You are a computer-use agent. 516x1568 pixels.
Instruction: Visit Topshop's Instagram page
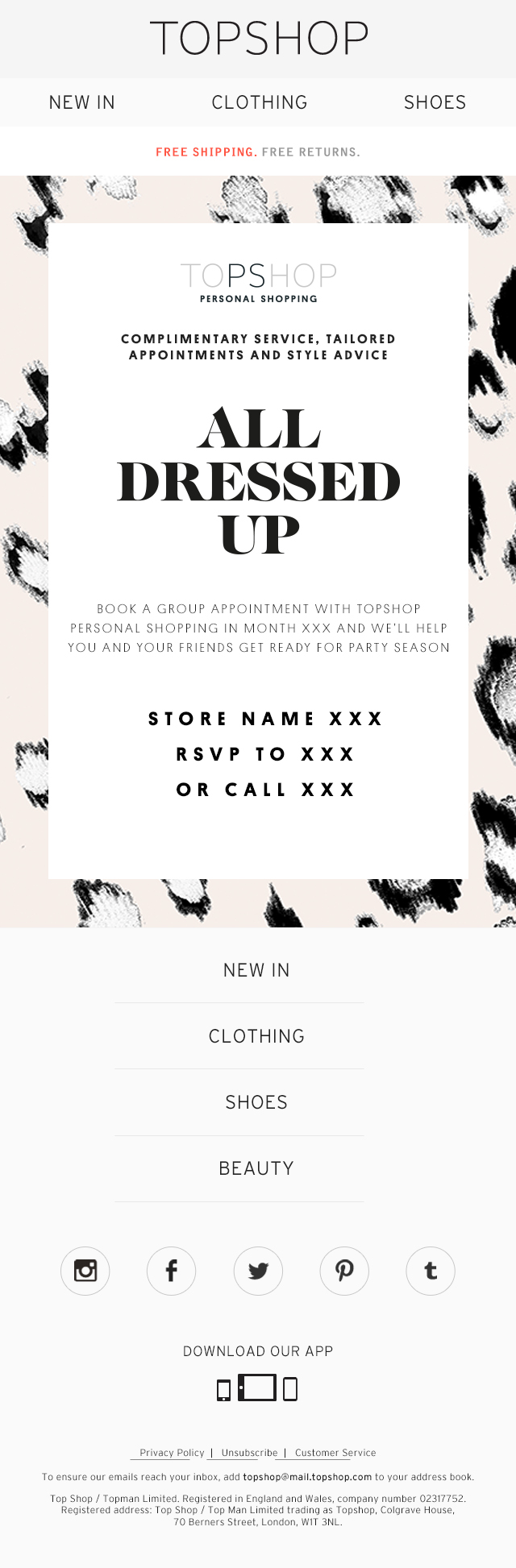(85, 1271)
